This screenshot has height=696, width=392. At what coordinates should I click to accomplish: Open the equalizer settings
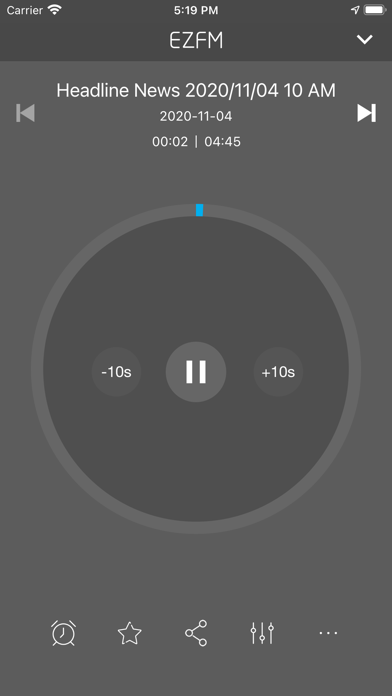click(262, 633)
